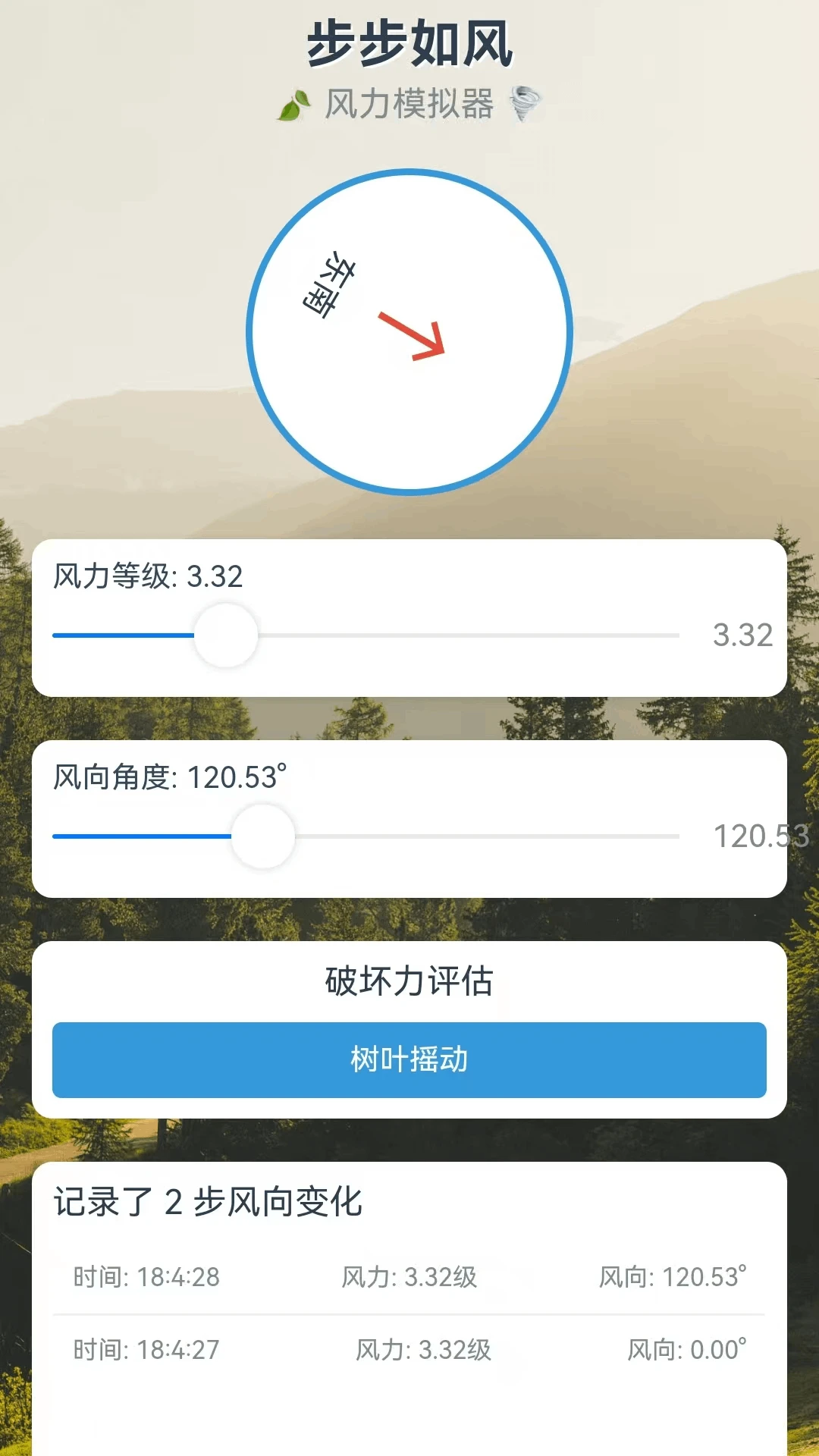The height and width of the screenshot is (1456, 819).
Task: Click the 120.53 value beside direction slider
Action: point(761,836)
